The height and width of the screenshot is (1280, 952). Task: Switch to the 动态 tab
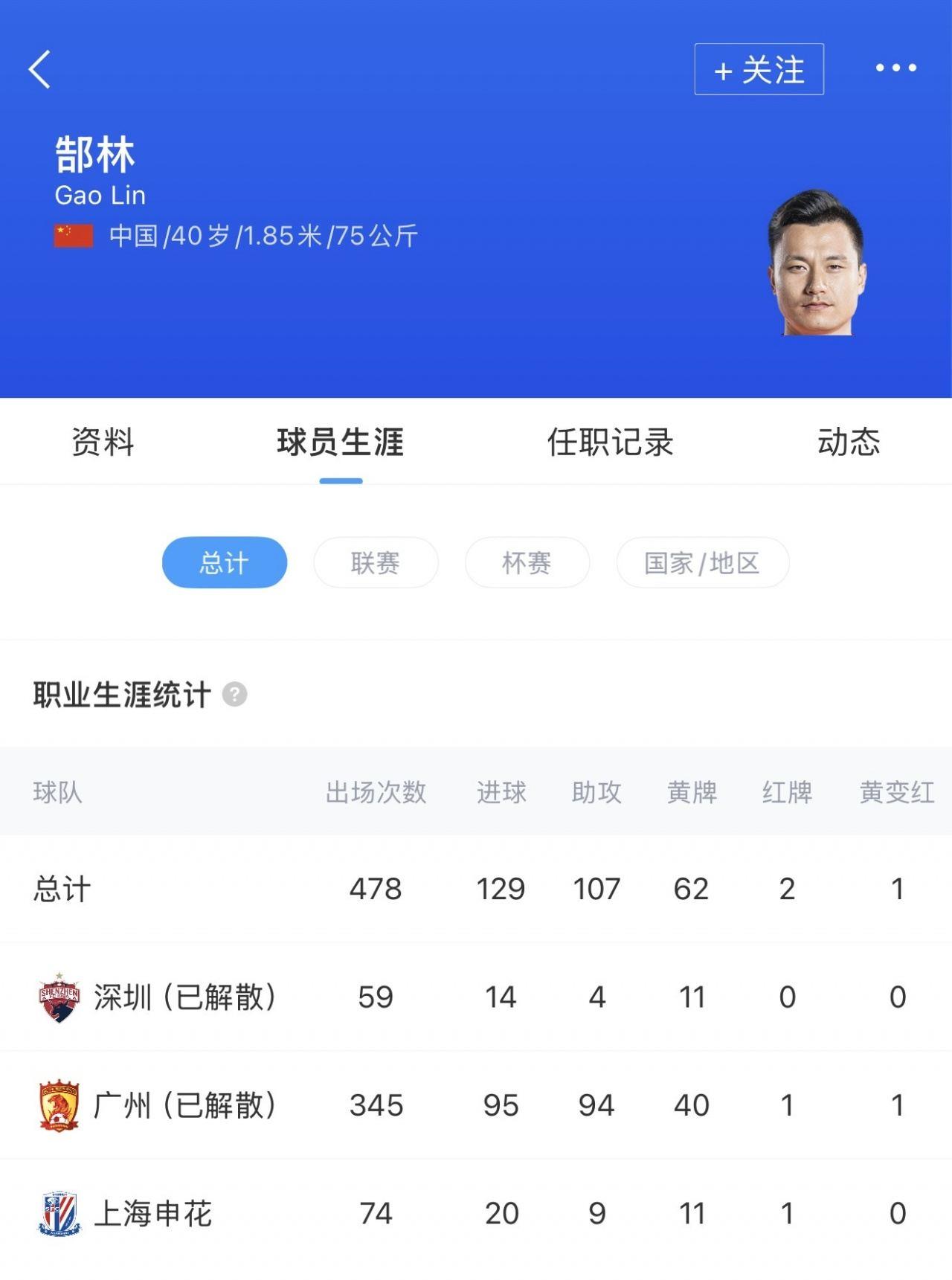pos(849,442)
